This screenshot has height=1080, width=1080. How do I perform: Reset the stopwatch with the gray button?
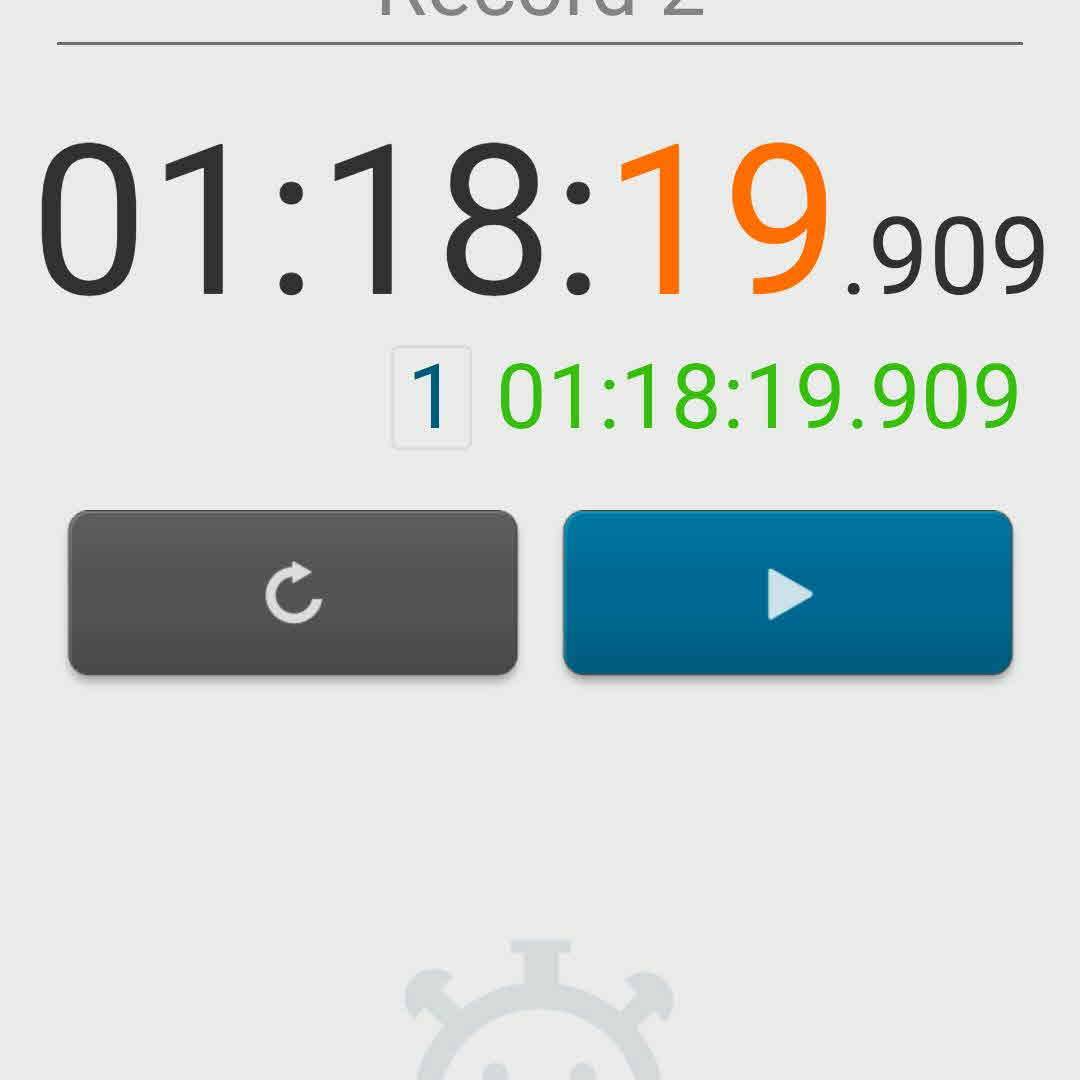[293, 593]
